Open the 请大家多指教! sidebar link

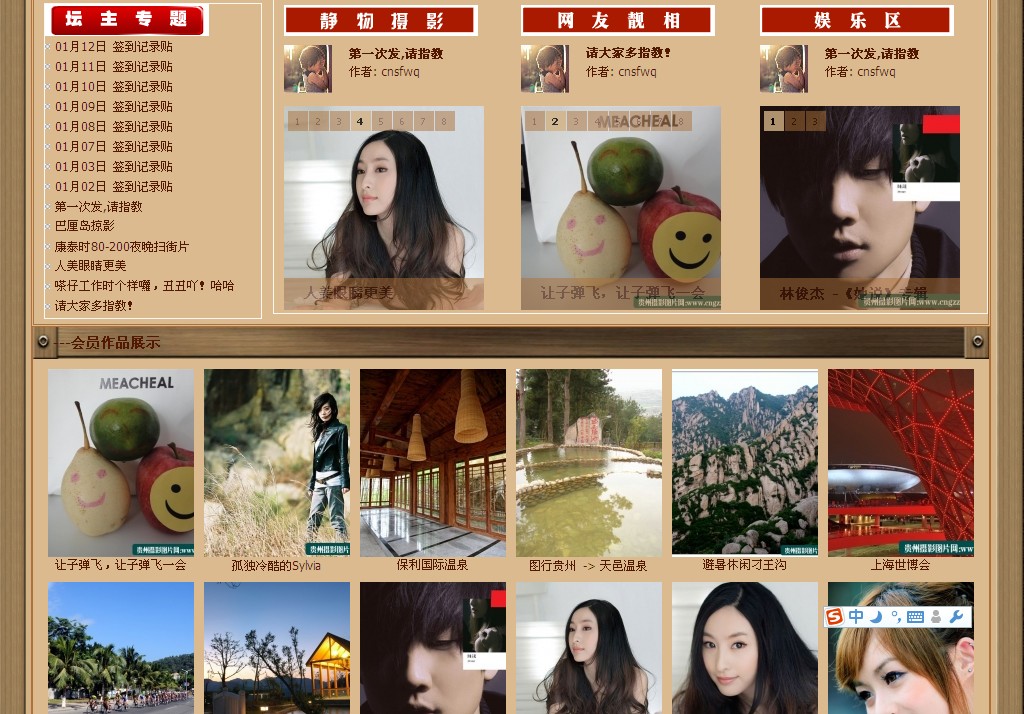[94, 306]
